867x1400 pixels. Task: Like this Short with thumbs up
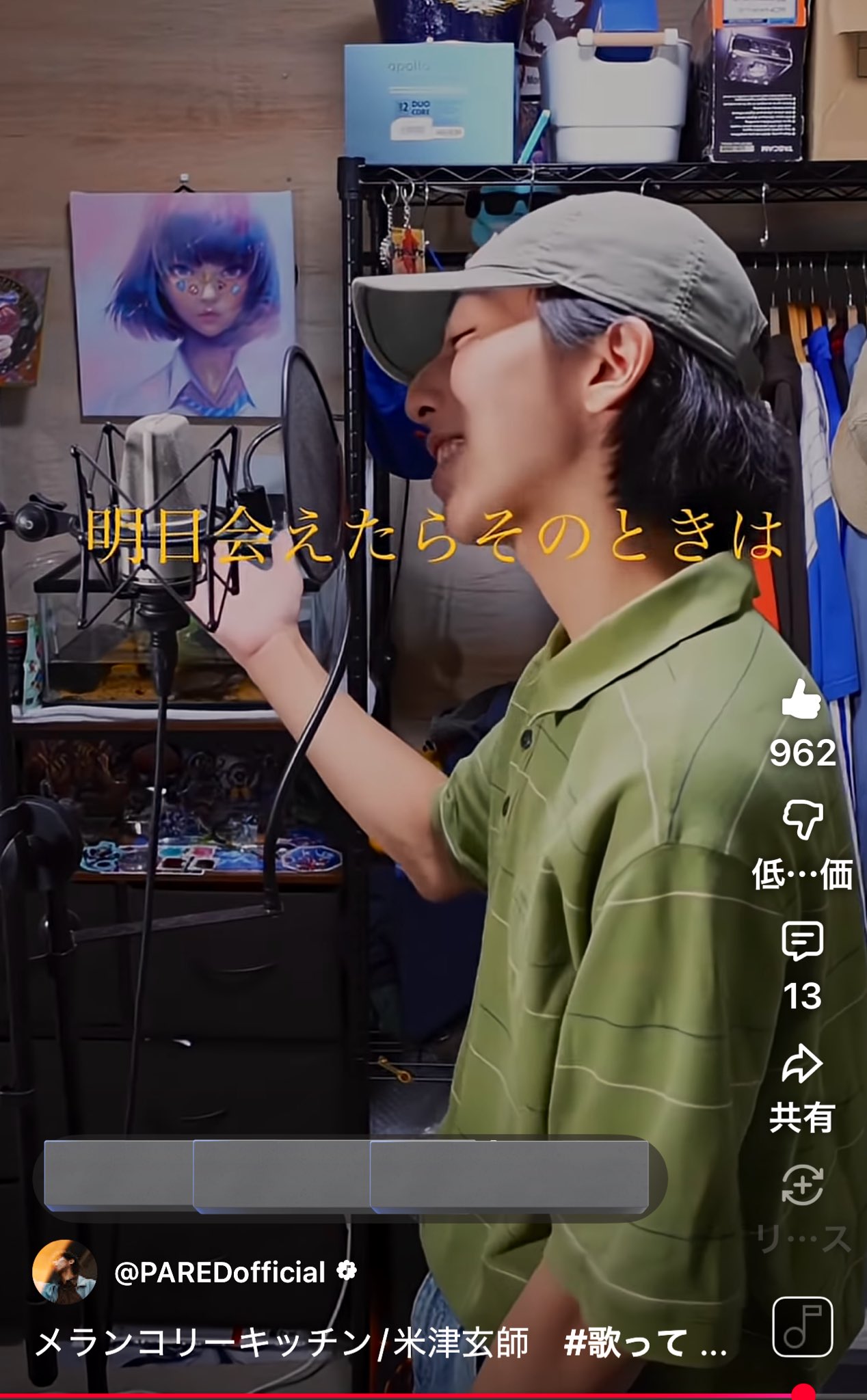tap(801, 700)
